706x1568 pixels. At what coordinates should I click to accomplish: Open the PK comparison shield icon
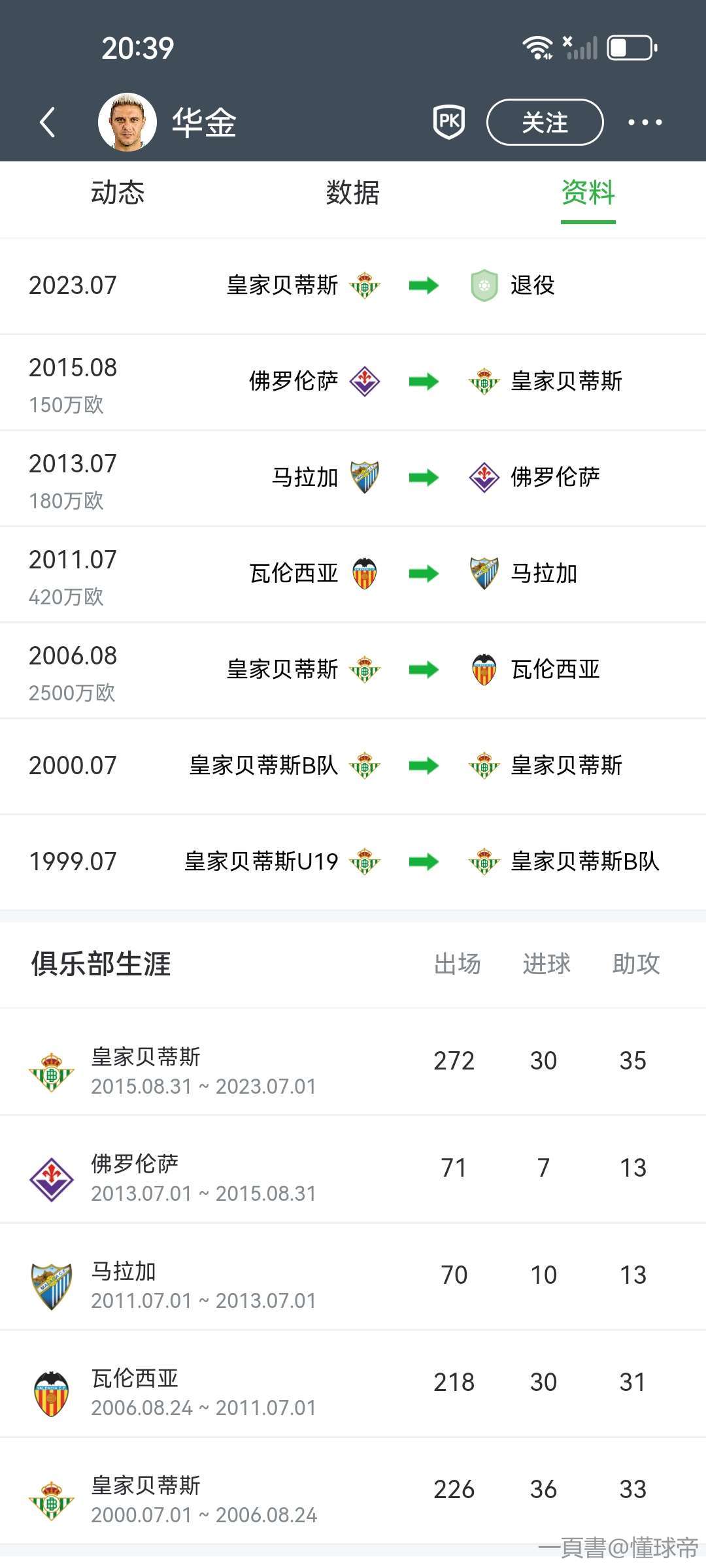click(x=449, y=122)
